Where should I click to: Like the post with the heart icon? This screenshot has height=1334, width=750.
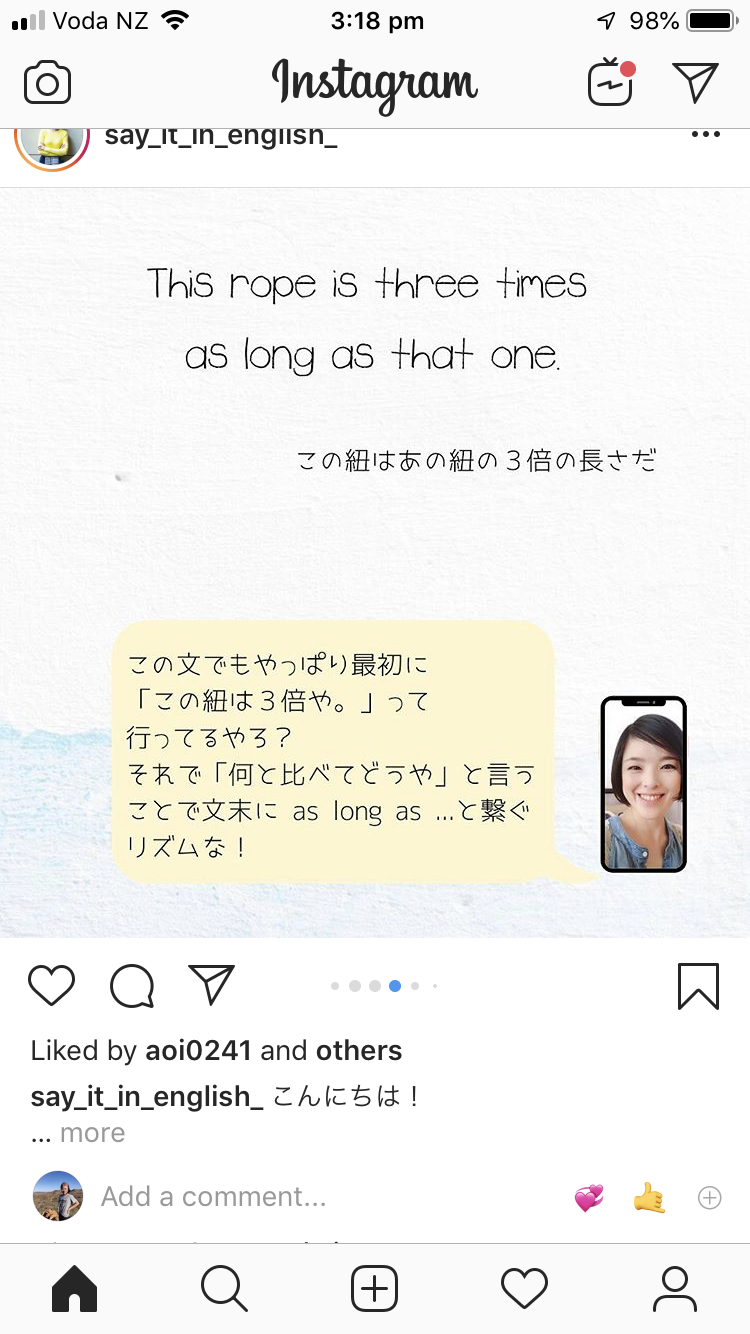point(51,986)
